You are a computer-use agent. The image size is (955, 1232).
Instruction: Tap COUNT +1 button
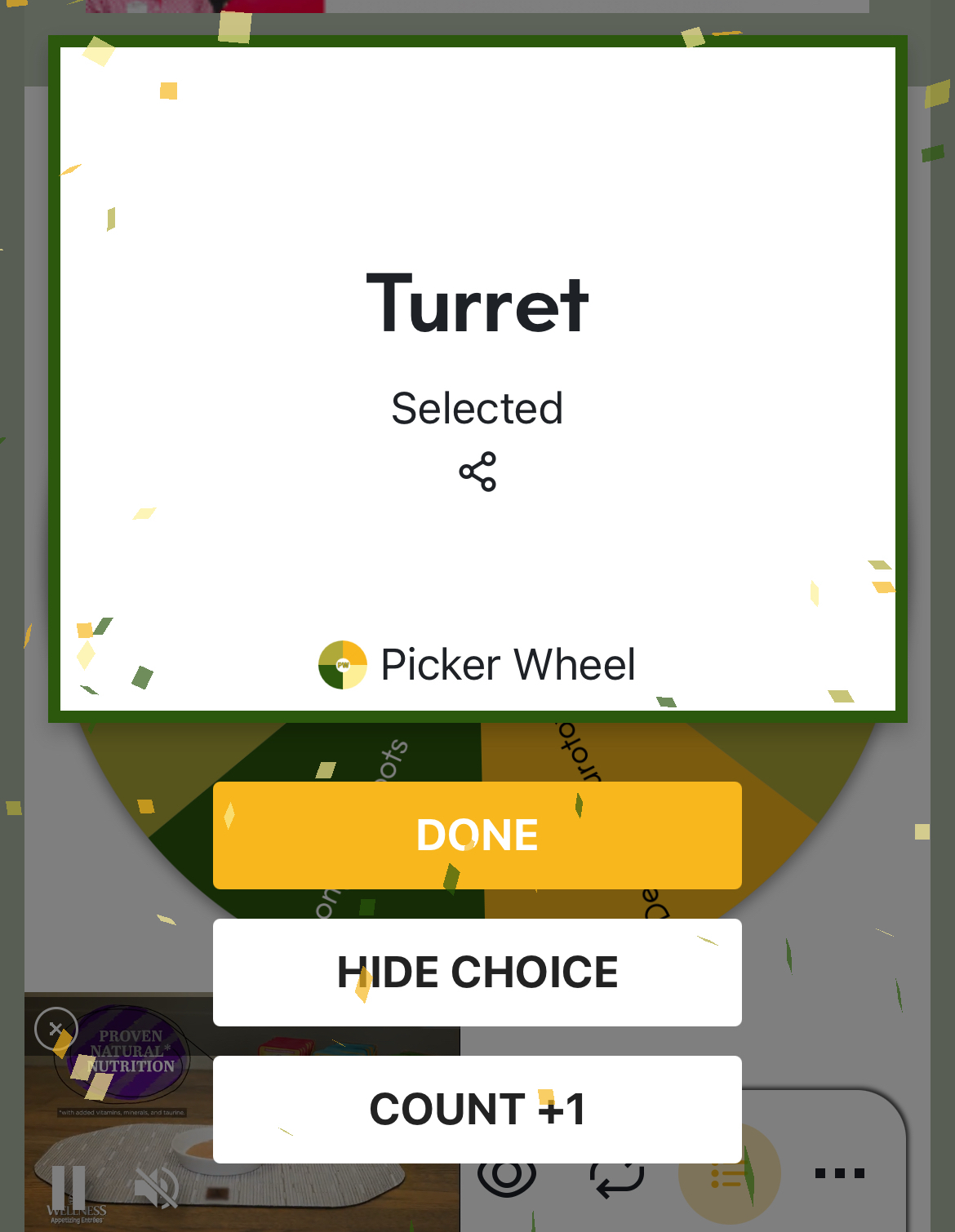[x=477, y=1109]
